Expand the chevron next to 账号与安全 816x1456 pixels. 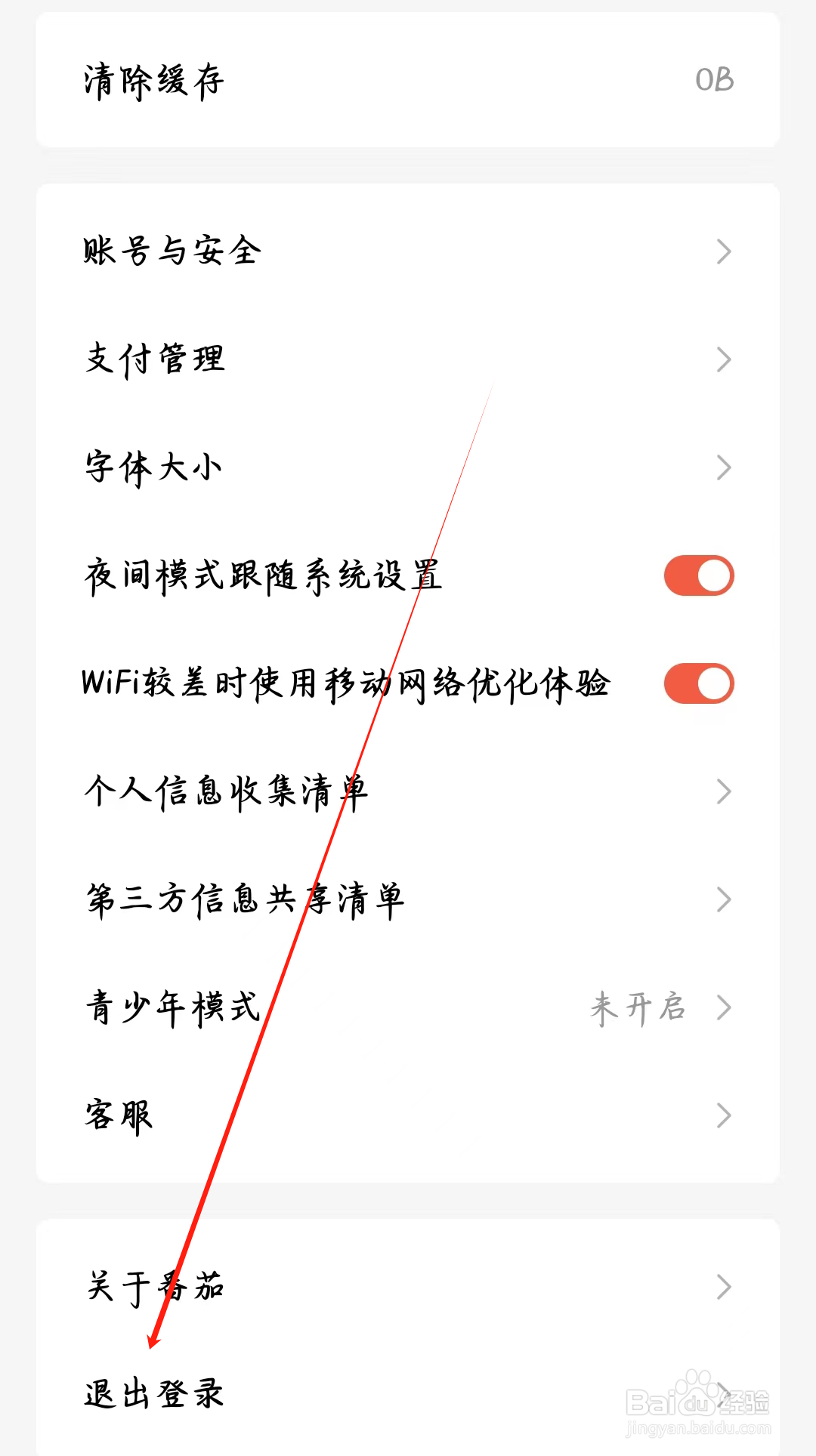tap(723, 251)
